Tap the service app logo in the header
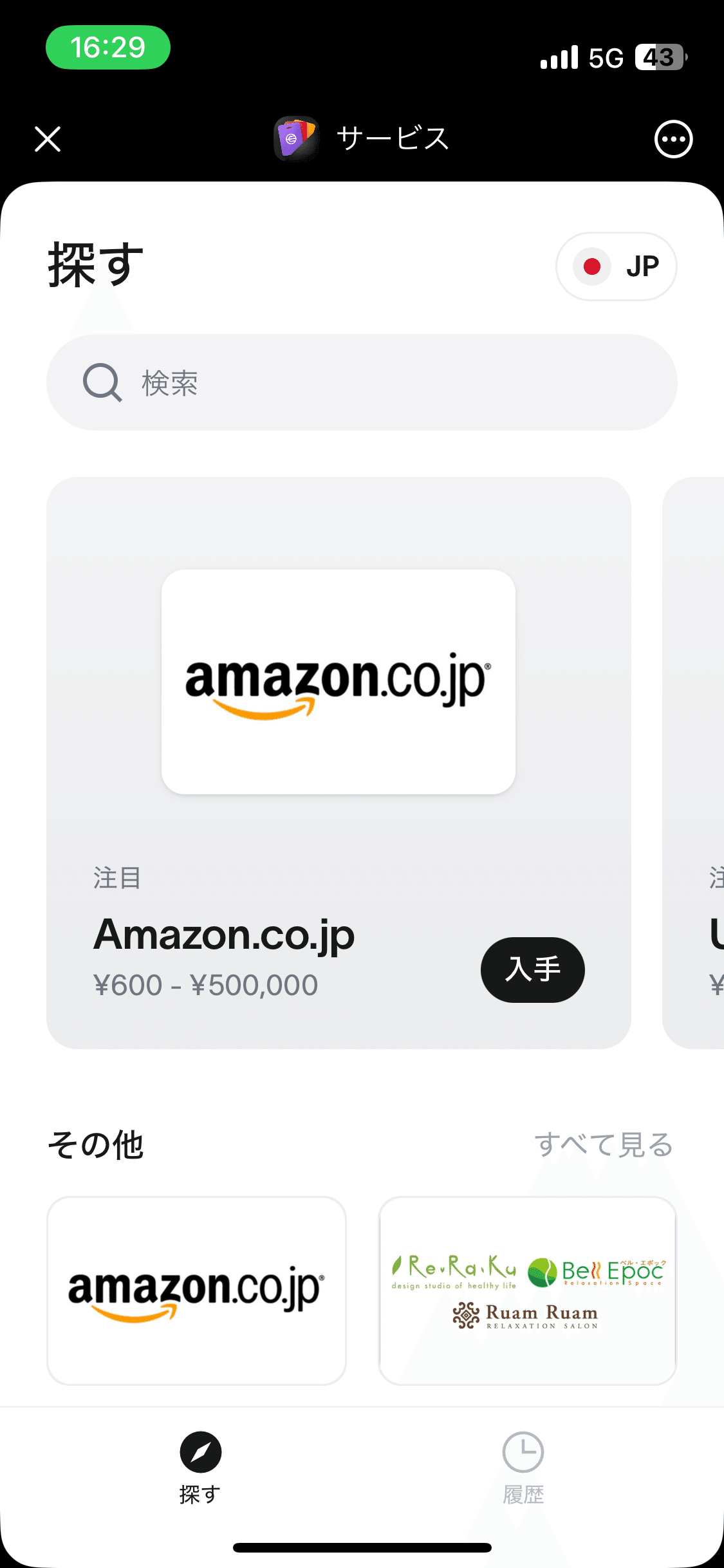The width and height of the screenshot is (724, 1568). tap(297, 138)
